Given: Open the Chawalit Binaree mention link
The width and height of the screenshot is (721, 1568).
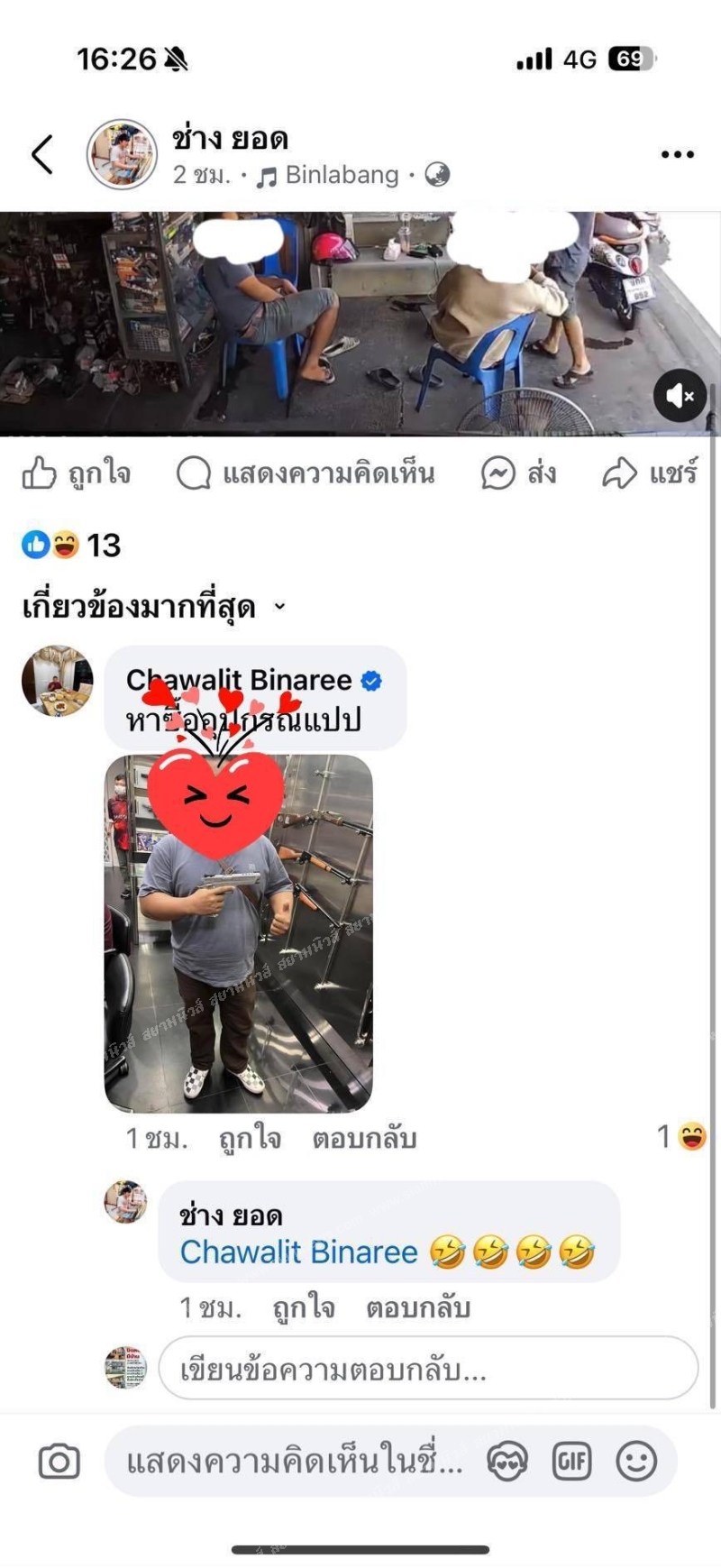Looking at the screenshot, I should [x=299, y=1252].
